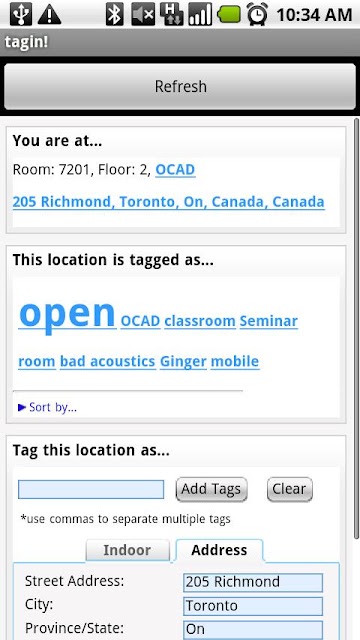360x640 pixels.
Task: Select the "classroom" tag link
Action: 200,321
